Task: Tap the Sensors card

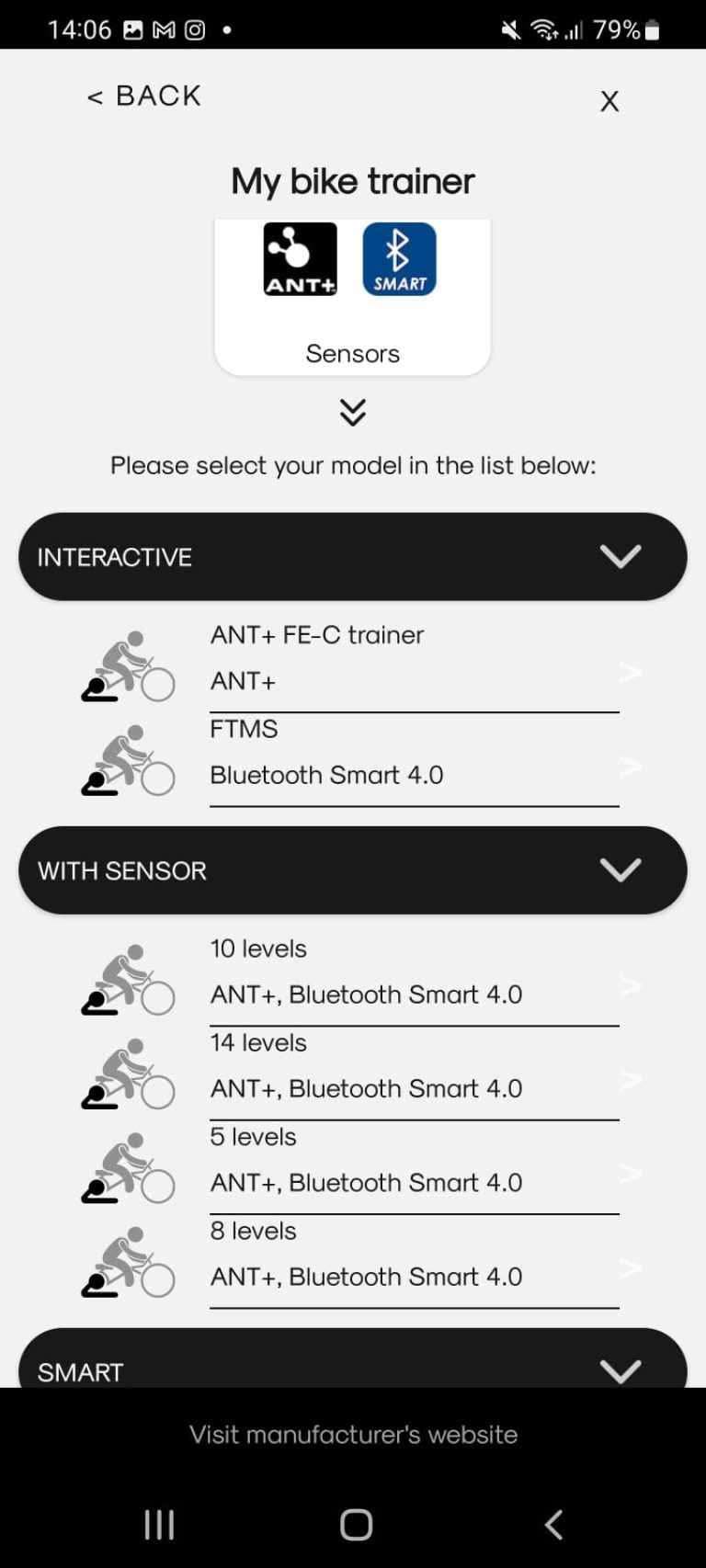Action: tap(353, 296)
